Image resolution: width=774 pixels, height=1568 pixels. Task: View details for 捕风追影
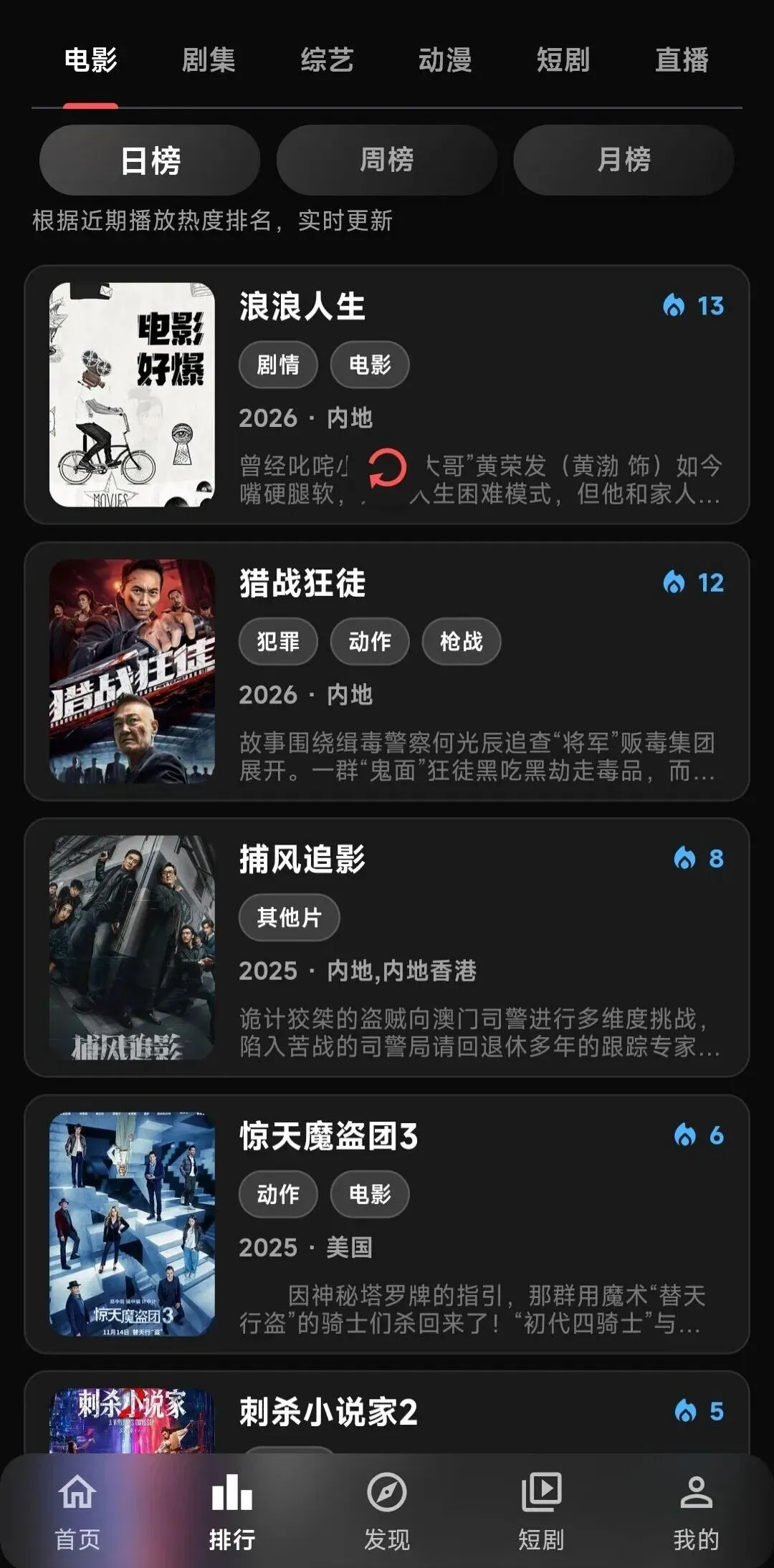coord(387,947)
